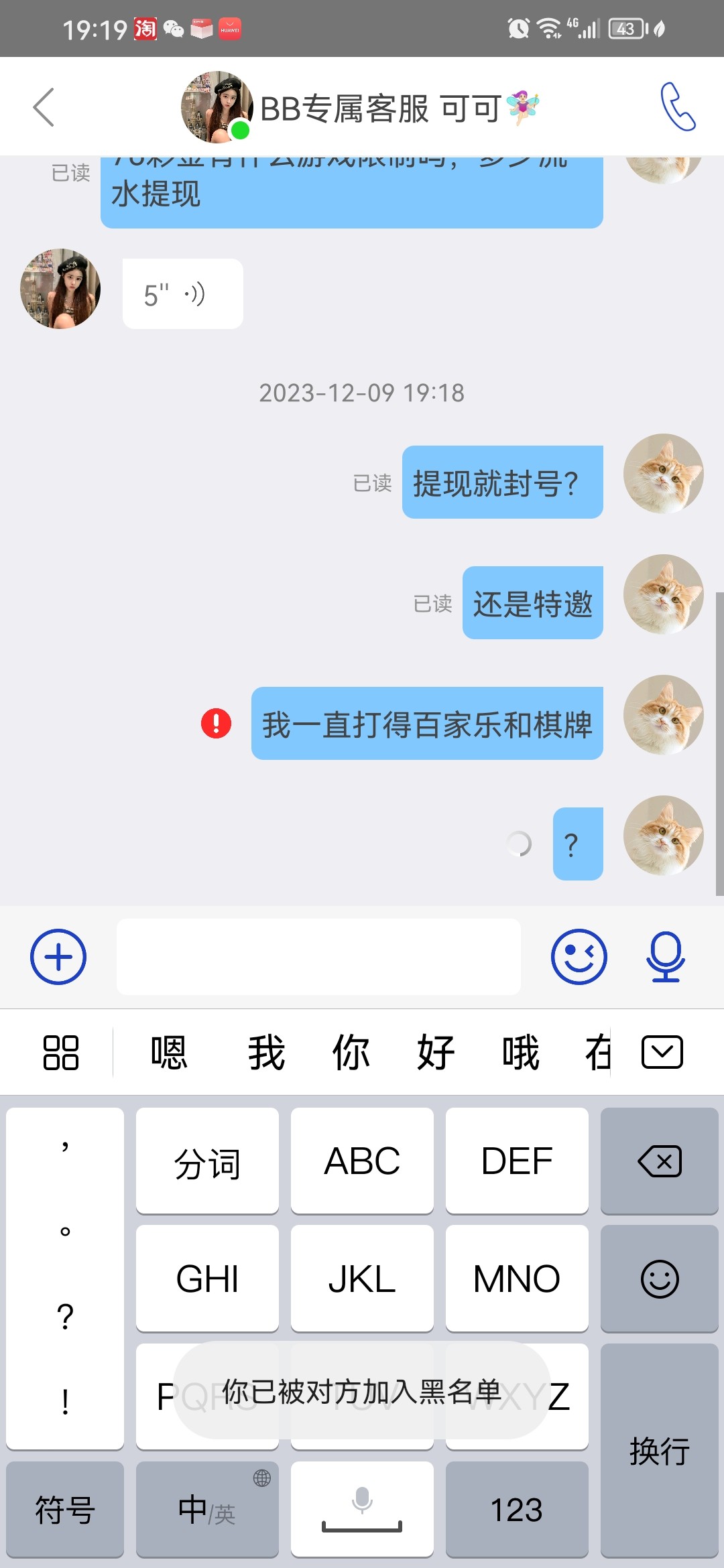The image size is (724, 1568).
Task: Tap the smiley emoji key on keyboard
Action: tap(660, 1278)
